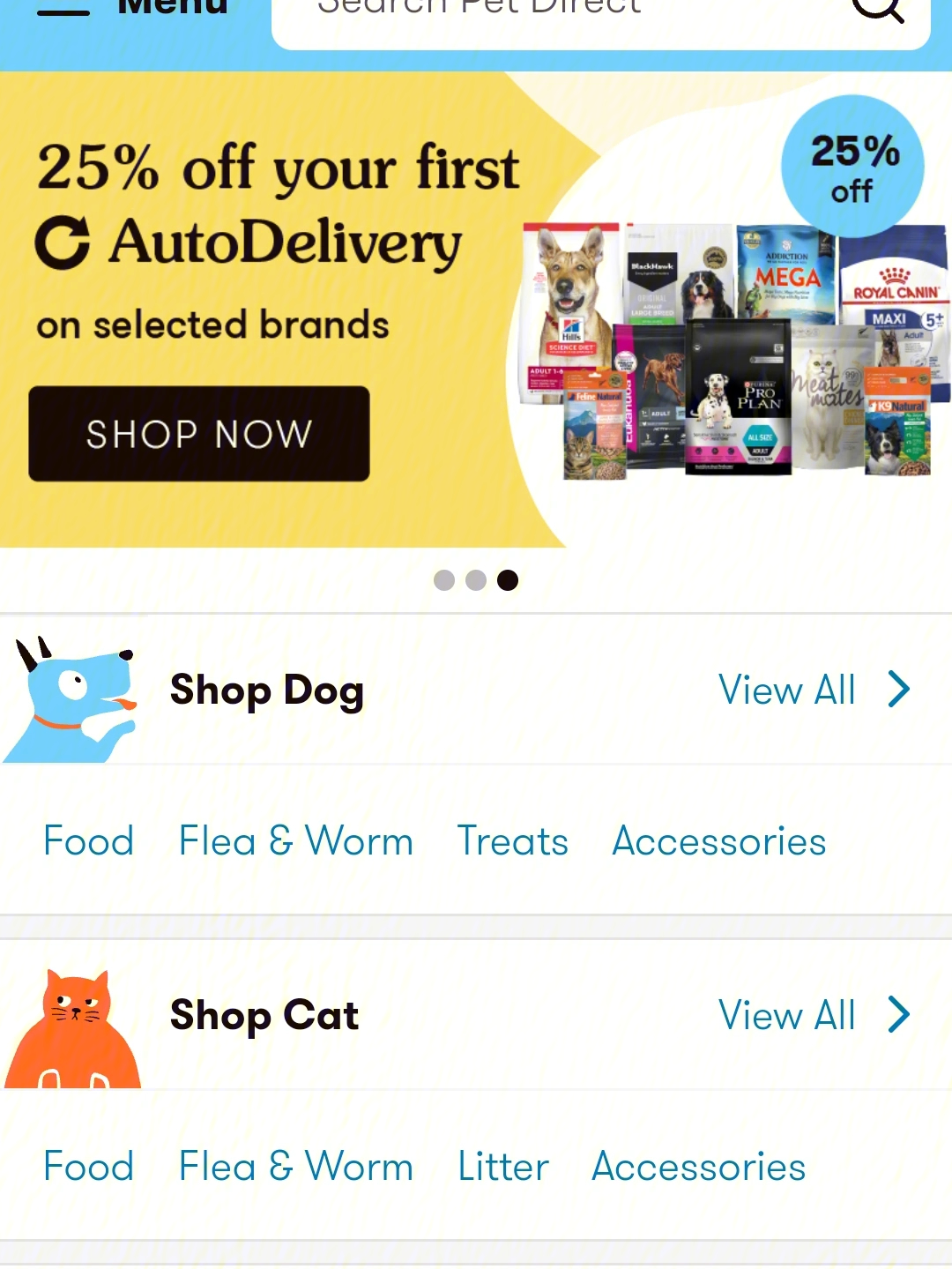The width and height of the screenshot is (952, 1269).
Task: Browse Accessories under Shop Dog
Action: [719, 840]
